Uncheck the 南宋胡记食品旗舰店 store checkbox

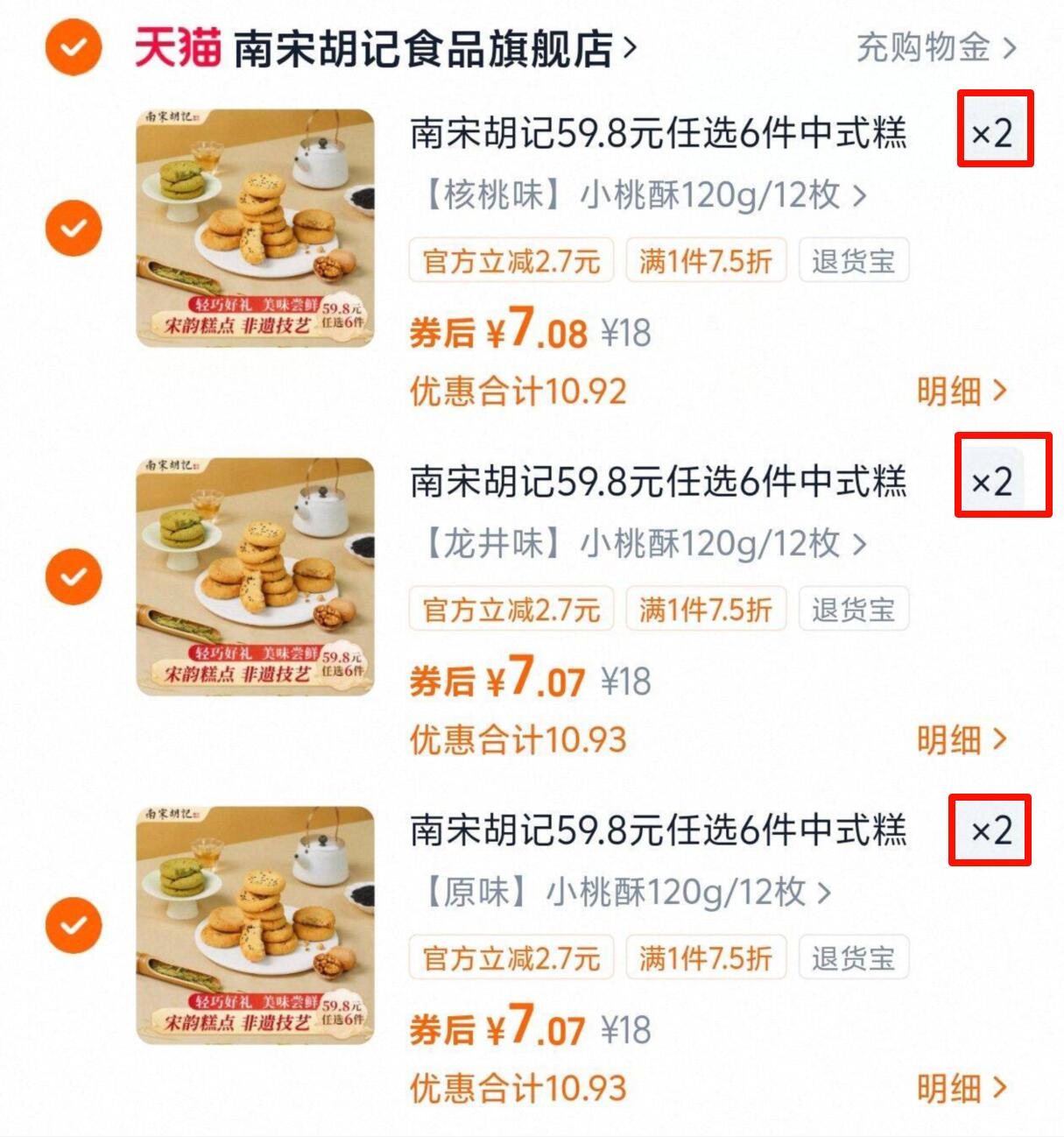point(74,47)
